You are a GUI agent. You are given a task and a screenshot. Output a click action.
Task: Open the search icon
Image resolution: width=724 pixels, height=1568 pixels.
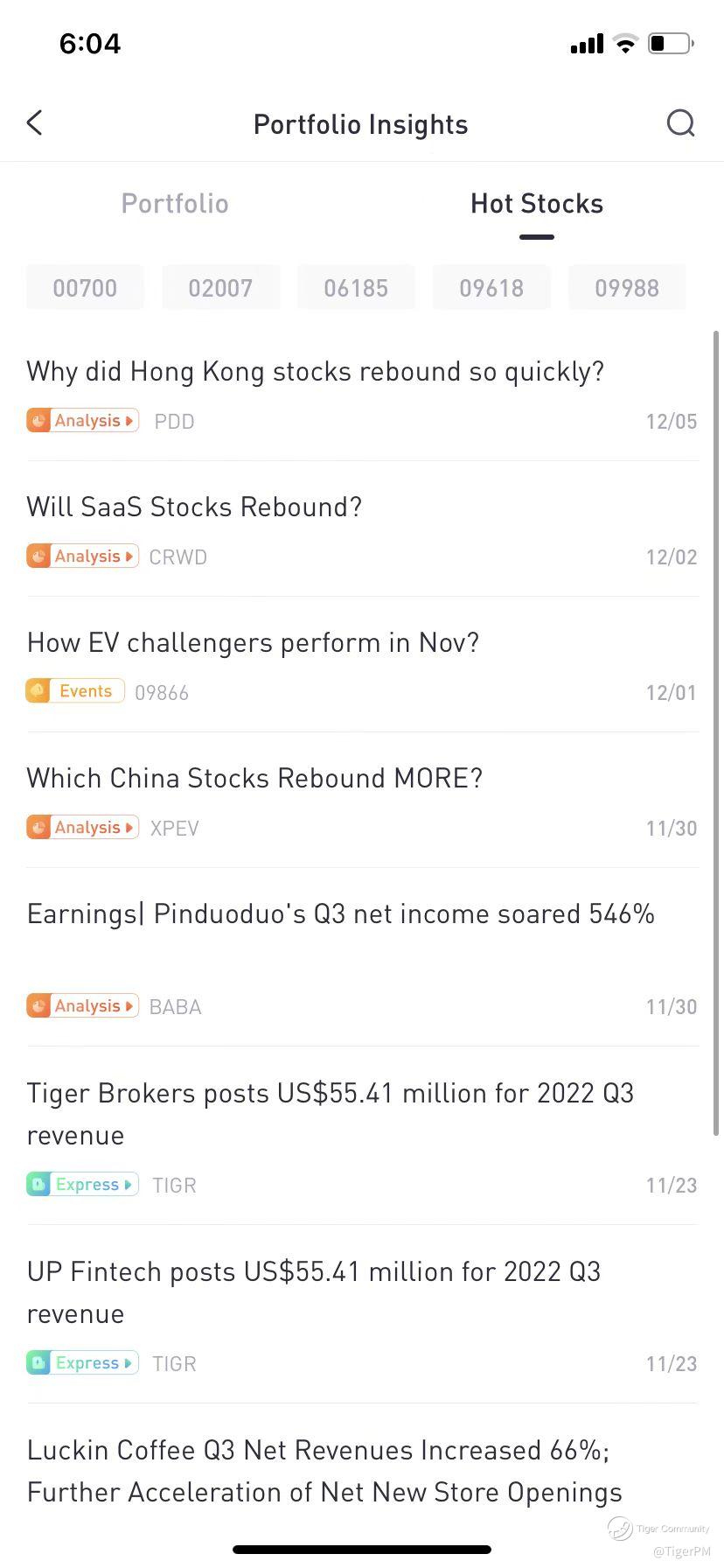[680, 123]
